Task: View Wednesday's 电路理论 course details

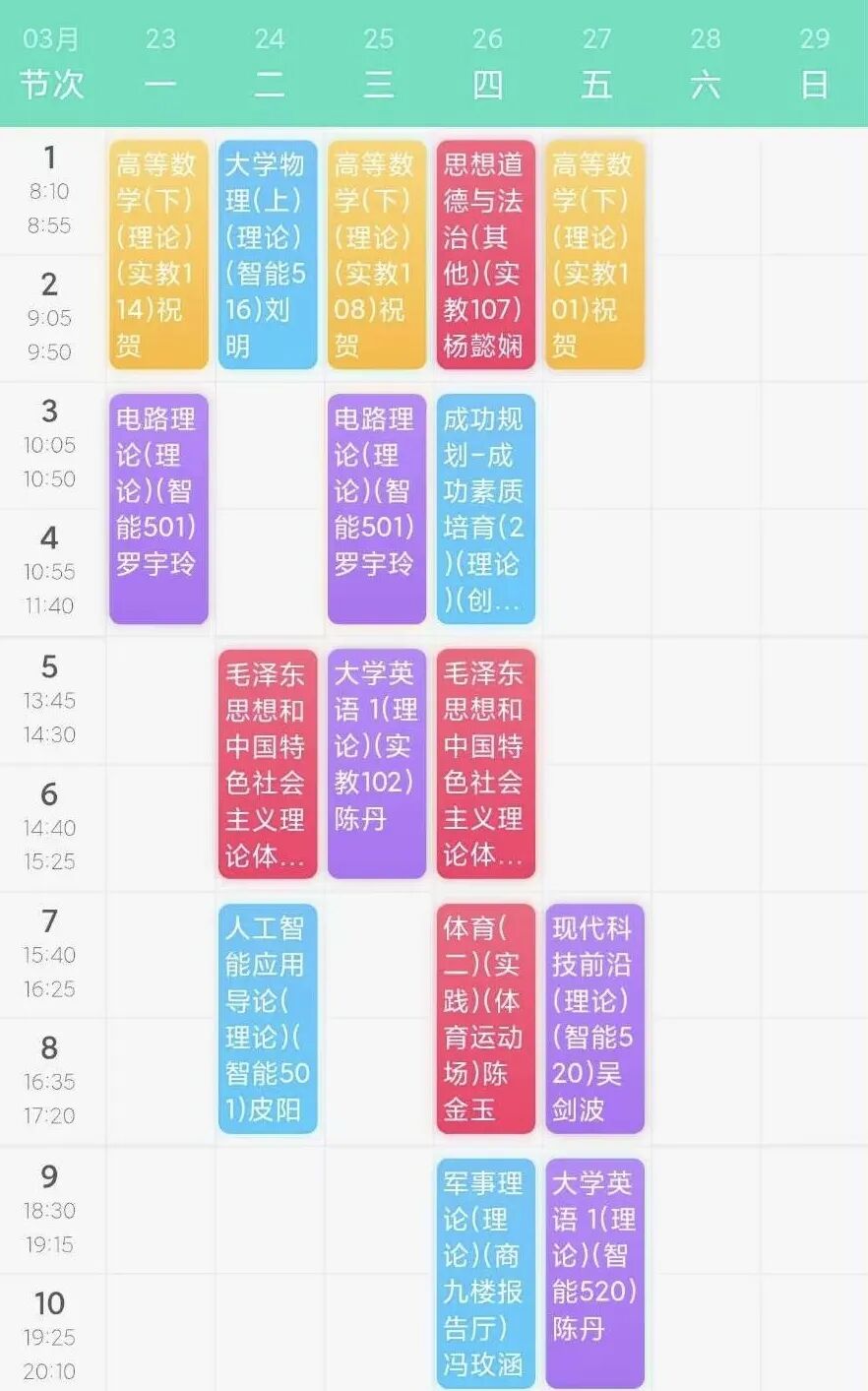Action: click(376, 508)
